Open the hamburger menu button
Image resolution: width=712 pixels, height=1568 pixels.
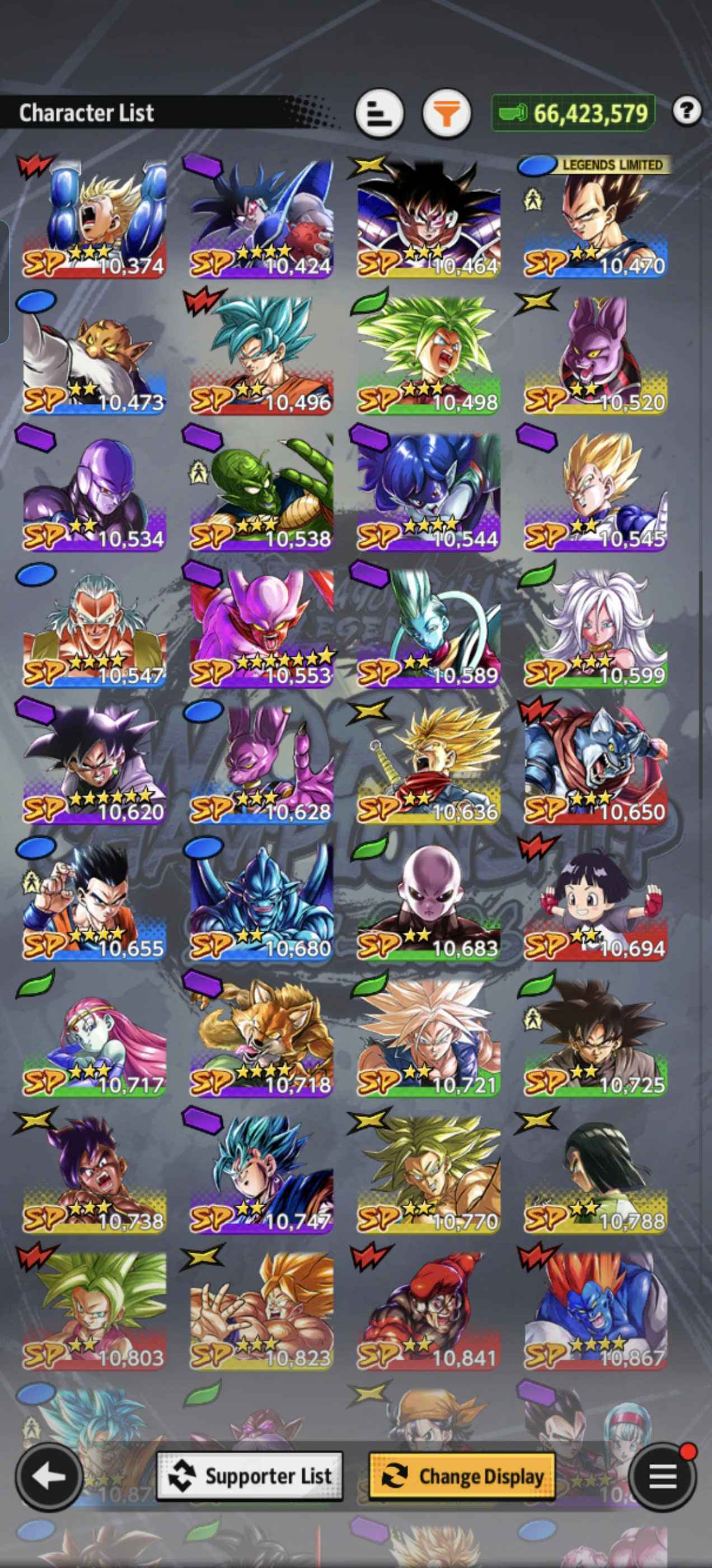[x=662, y=1476]
